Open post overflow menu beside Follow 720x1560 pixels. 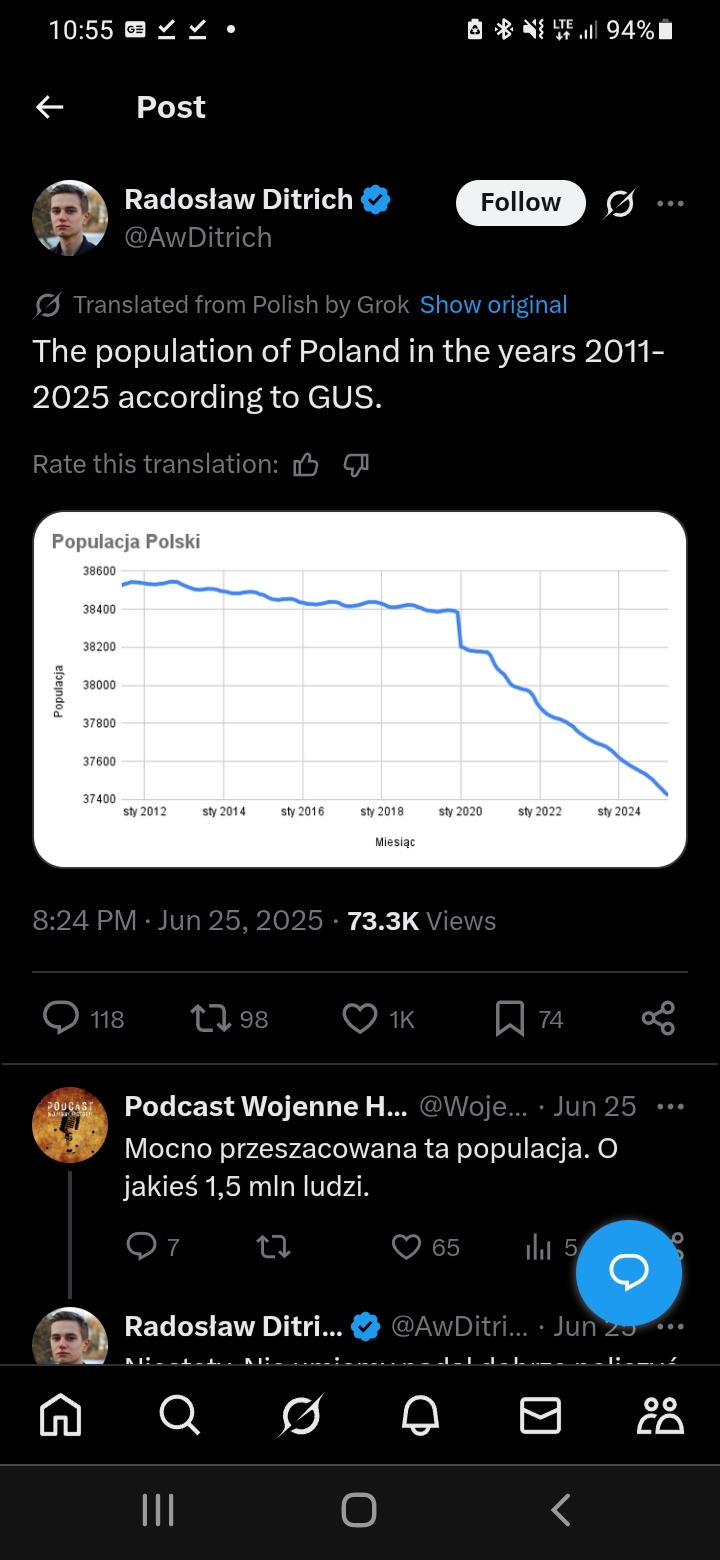pyautogui.click(x=670, y=204)
